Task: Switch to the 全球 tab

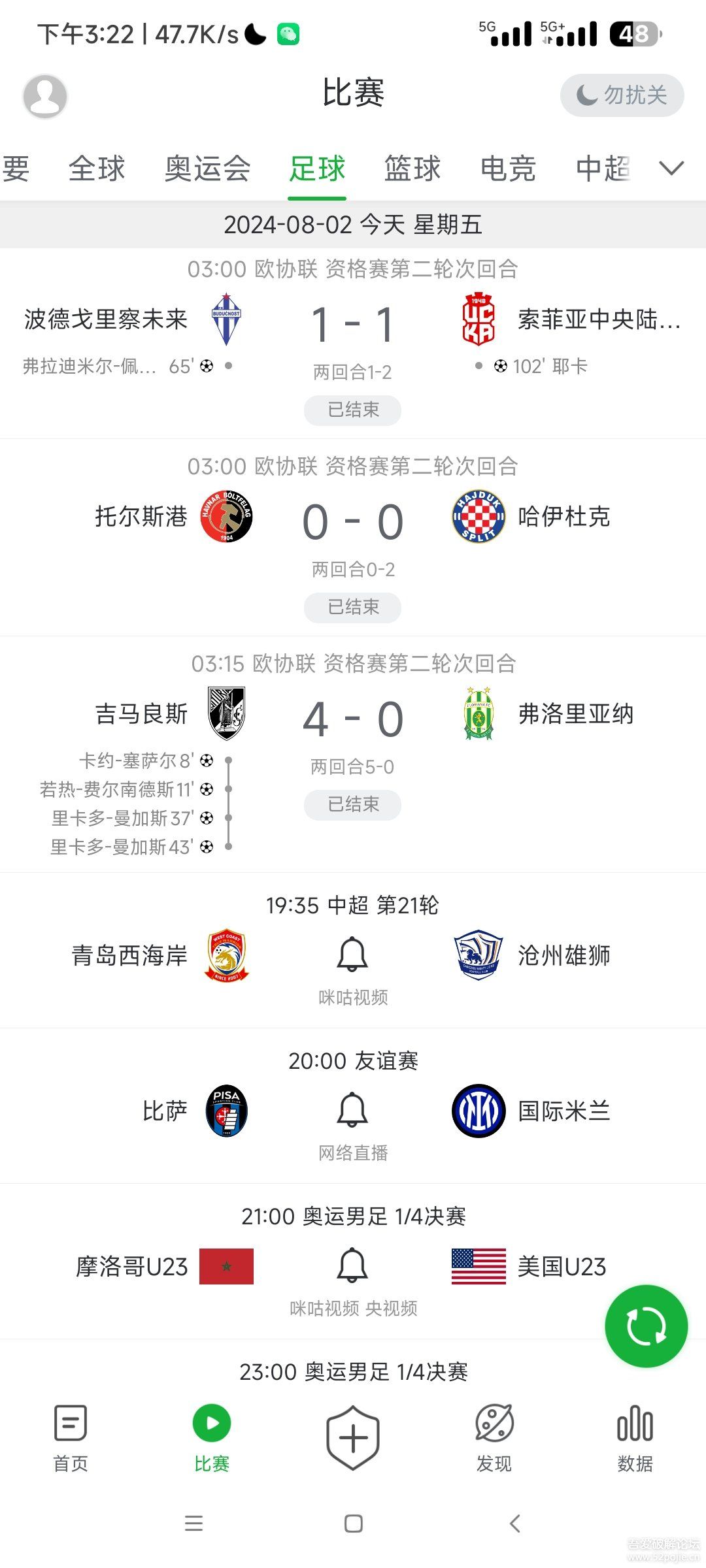Action: (x=97, y=169)
